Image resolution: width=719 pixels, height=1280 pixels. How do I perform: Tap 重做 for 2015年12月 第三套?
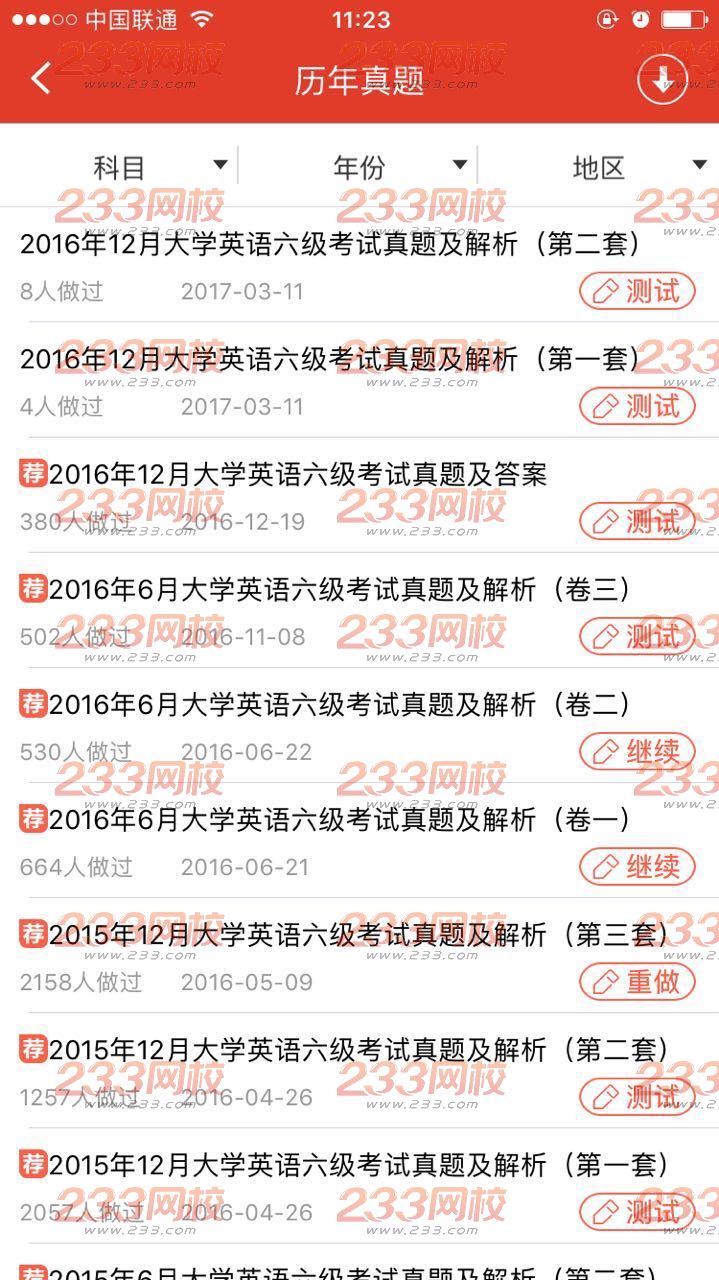[x=637, y=982]
